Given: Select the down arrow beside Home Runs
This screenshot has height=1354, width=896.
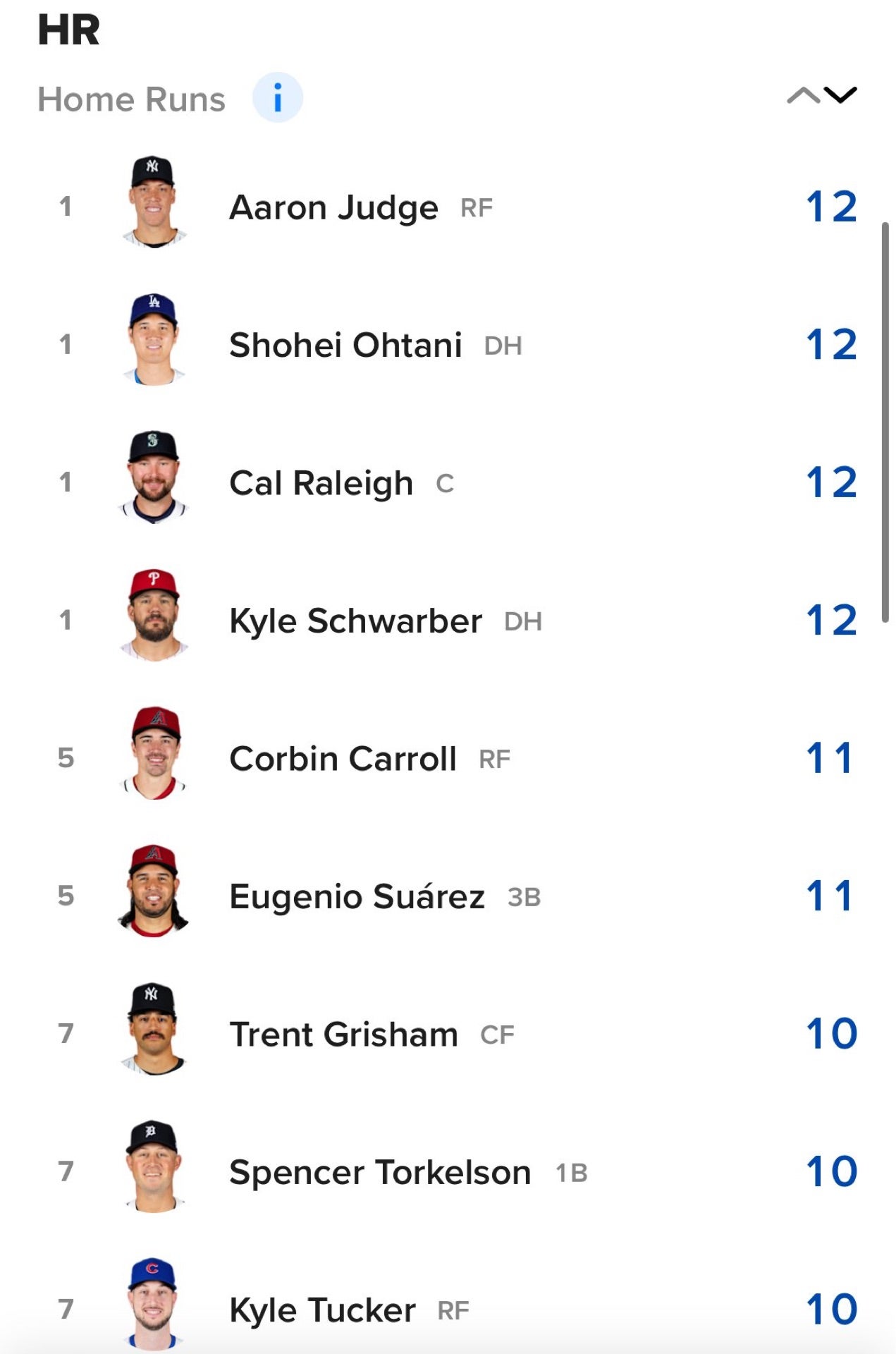Looking at the screenshot, I should (840, 94).
